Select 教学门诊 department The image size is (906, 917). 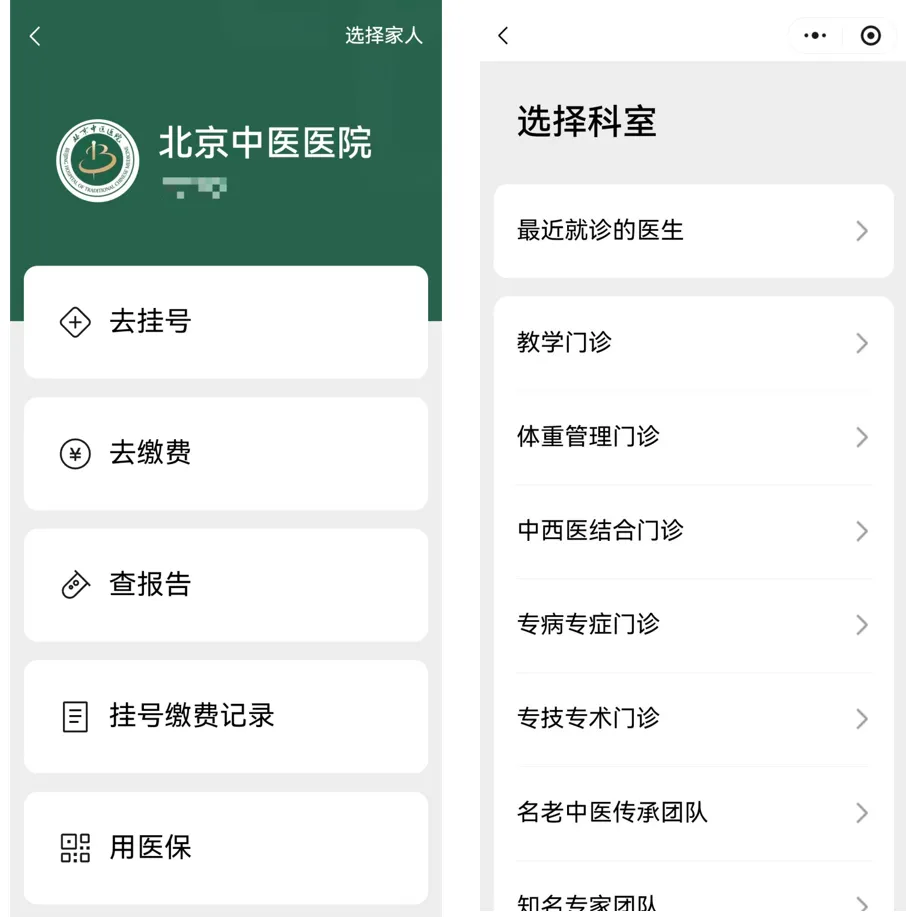point(693,343)
